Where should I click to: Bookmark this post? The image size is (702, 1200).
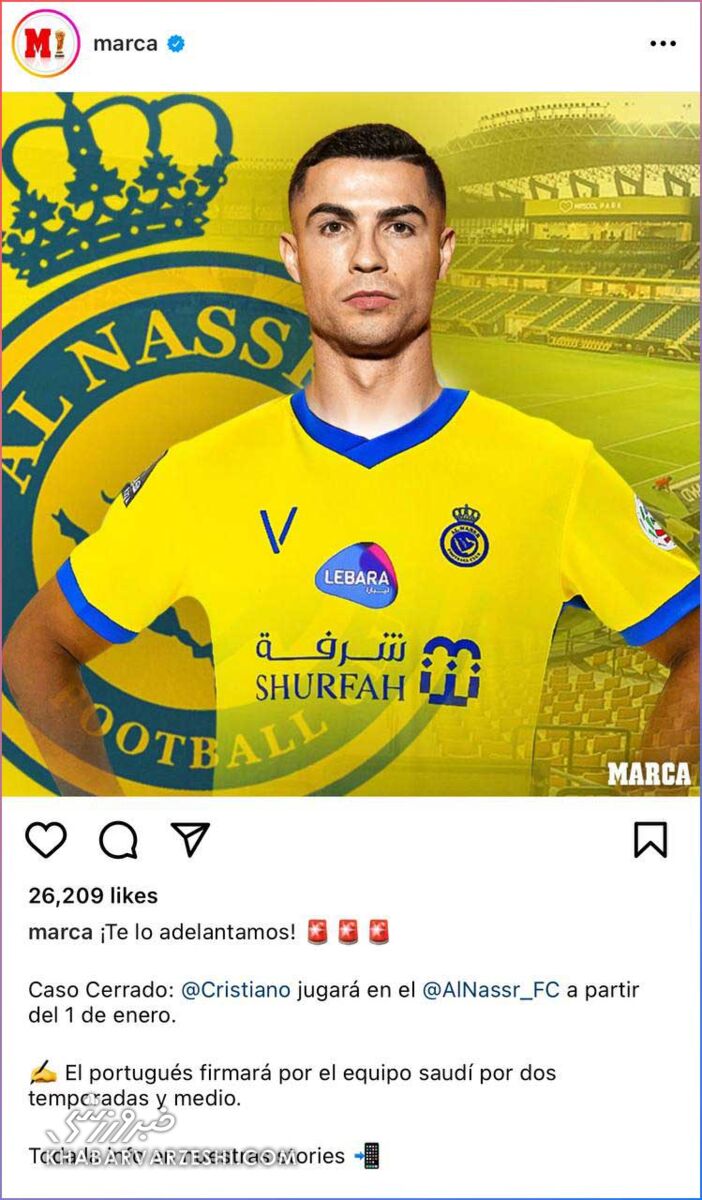(x=650, y=840)
